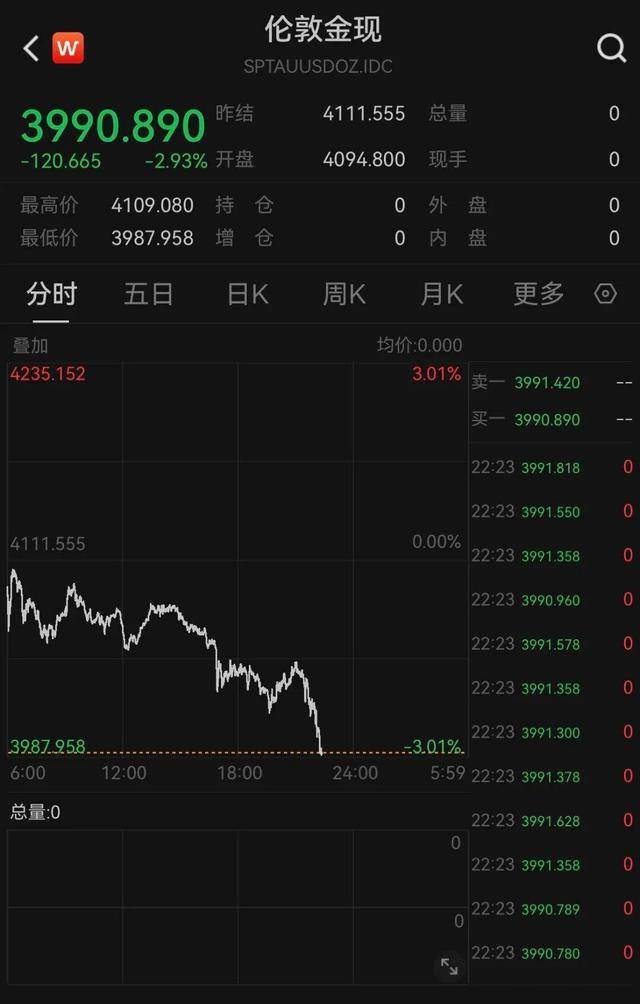Image resolution: width=640 pixels, height=1004 pixels.
Task: View the 月K monthly chart
Action: click(x=441, y=294)
